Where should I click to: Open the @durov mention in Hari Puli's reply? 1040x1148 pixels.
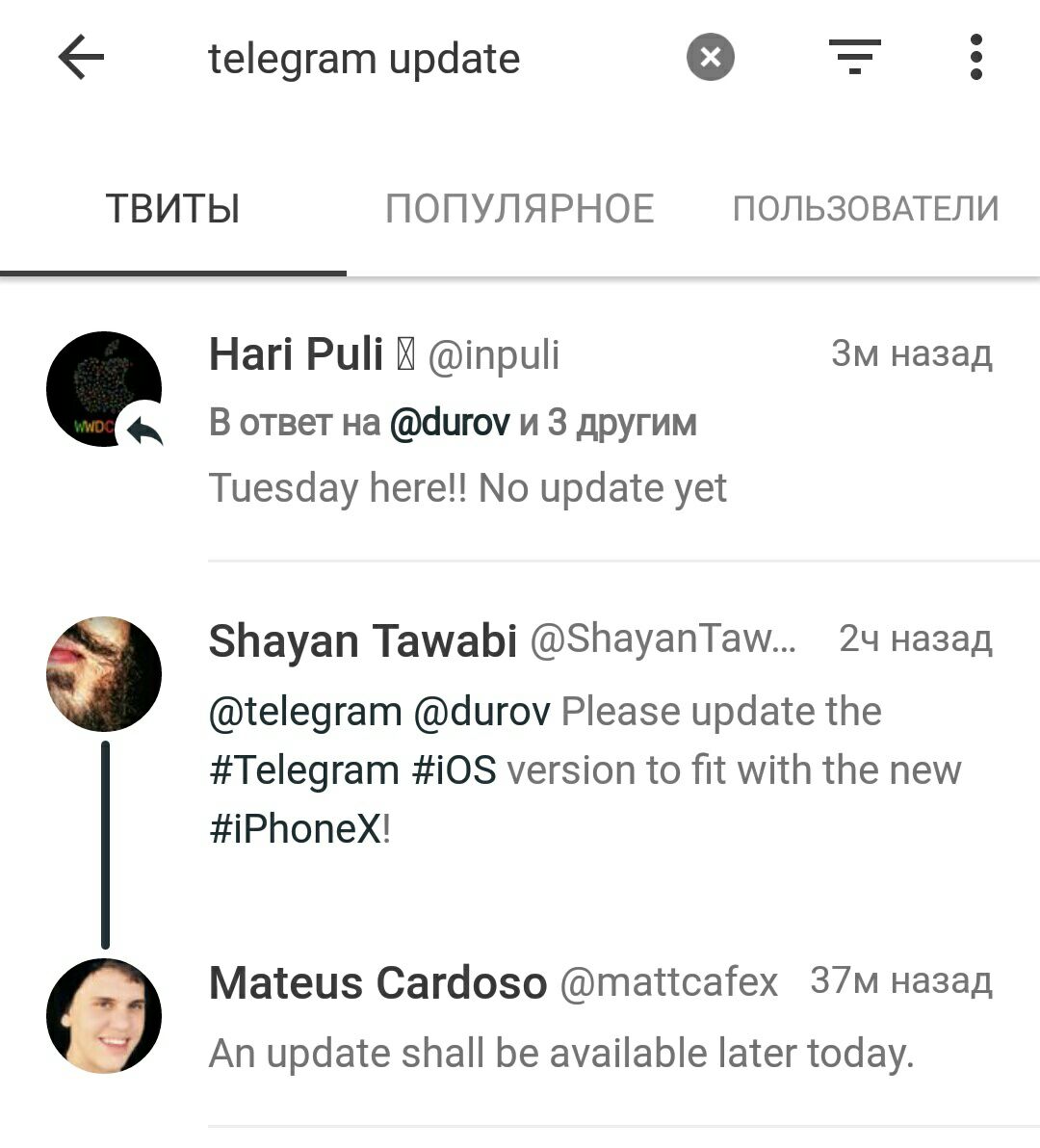(449, 423)
